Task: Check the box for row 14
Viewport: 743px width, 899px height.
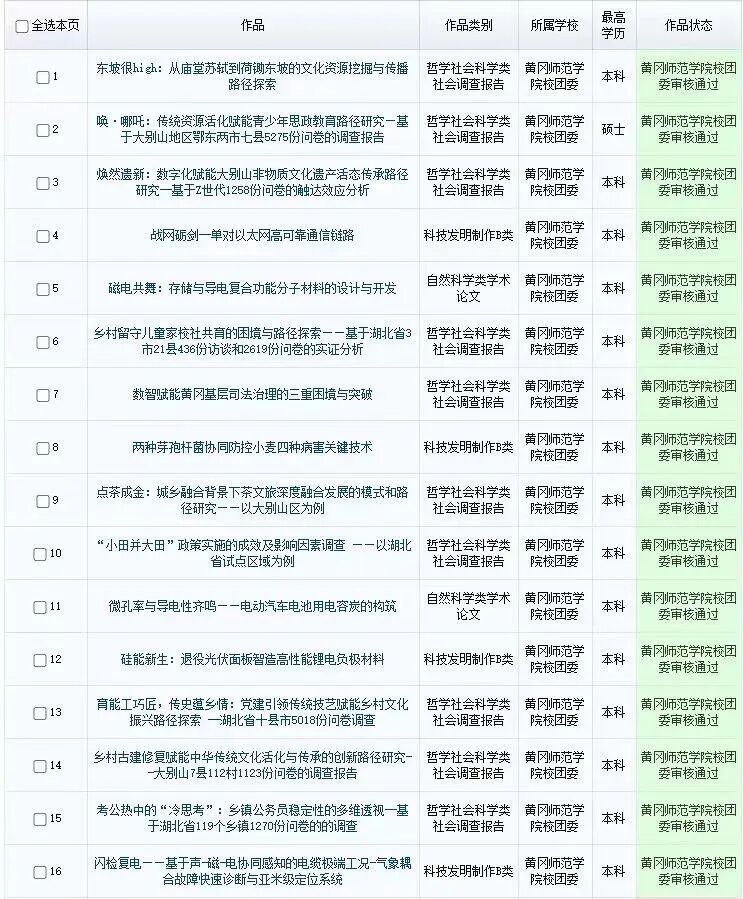Action: tap(40, 766)
